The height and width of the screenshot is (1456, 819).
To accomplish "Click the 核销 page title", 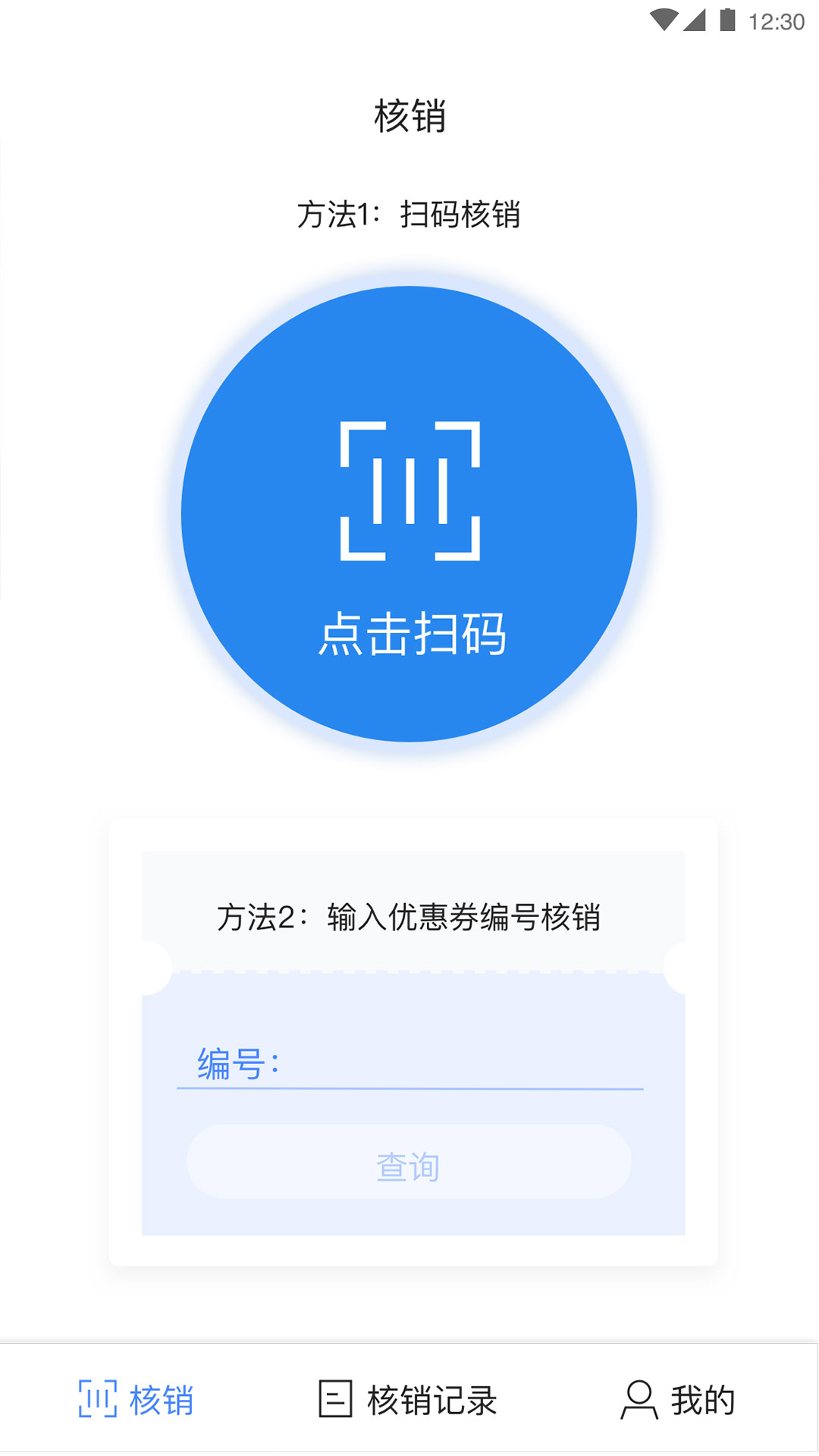I will [x=409, y=112].
